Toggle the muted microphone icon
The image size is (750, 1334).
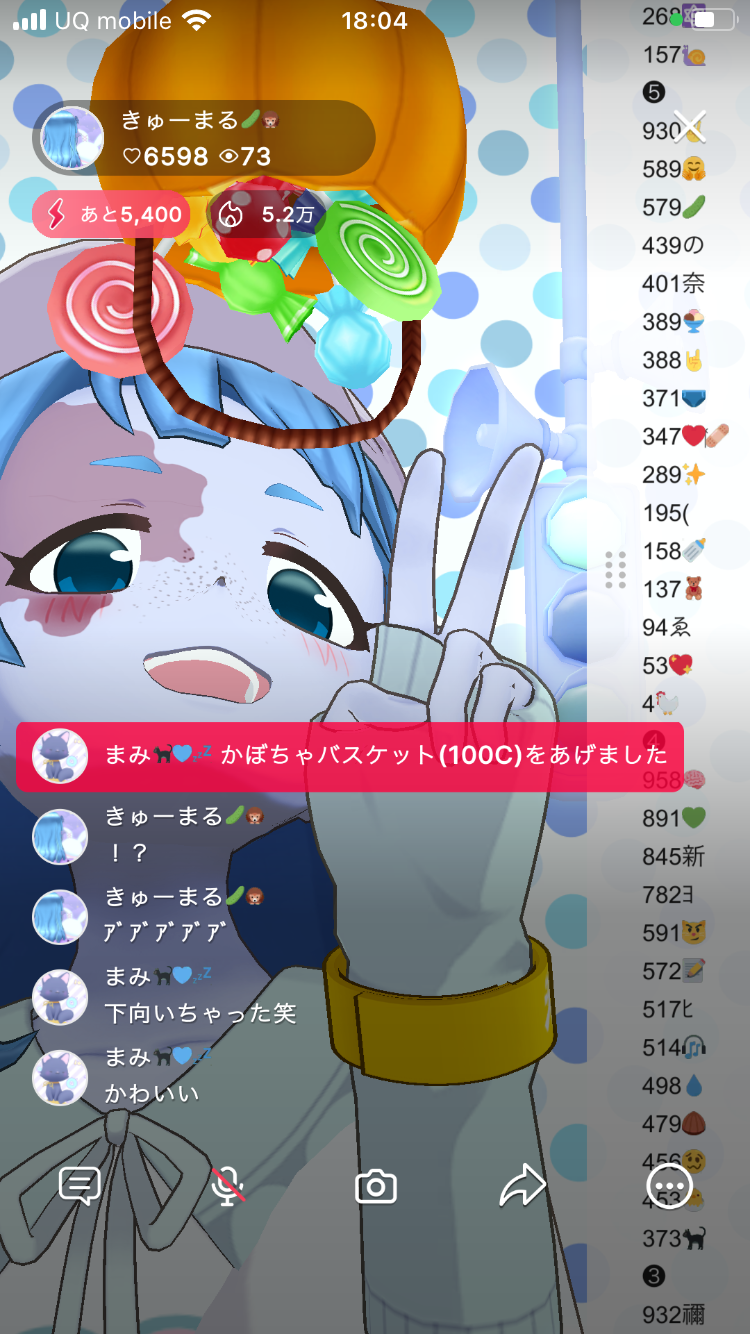(229, 1187)
